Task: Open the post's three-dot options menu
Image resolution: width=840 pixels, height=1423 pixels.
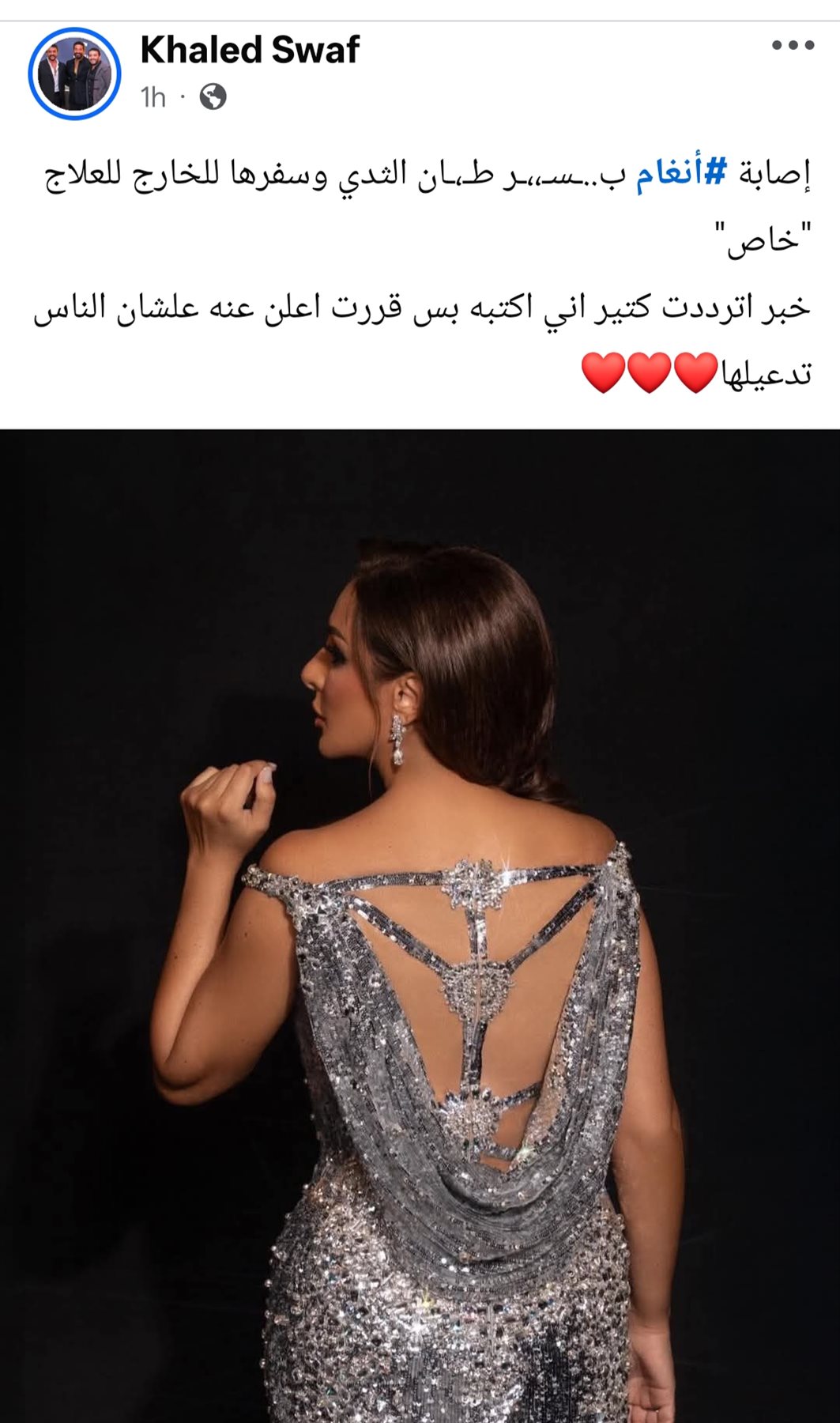Action: coord(793,45)
